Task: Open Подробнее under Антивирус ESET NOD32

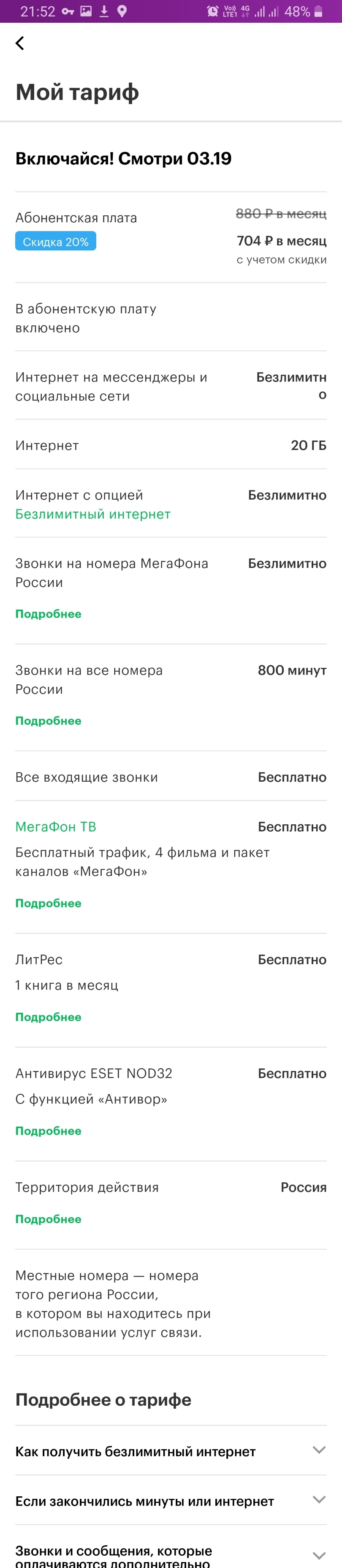Action: click(48, 1131)
